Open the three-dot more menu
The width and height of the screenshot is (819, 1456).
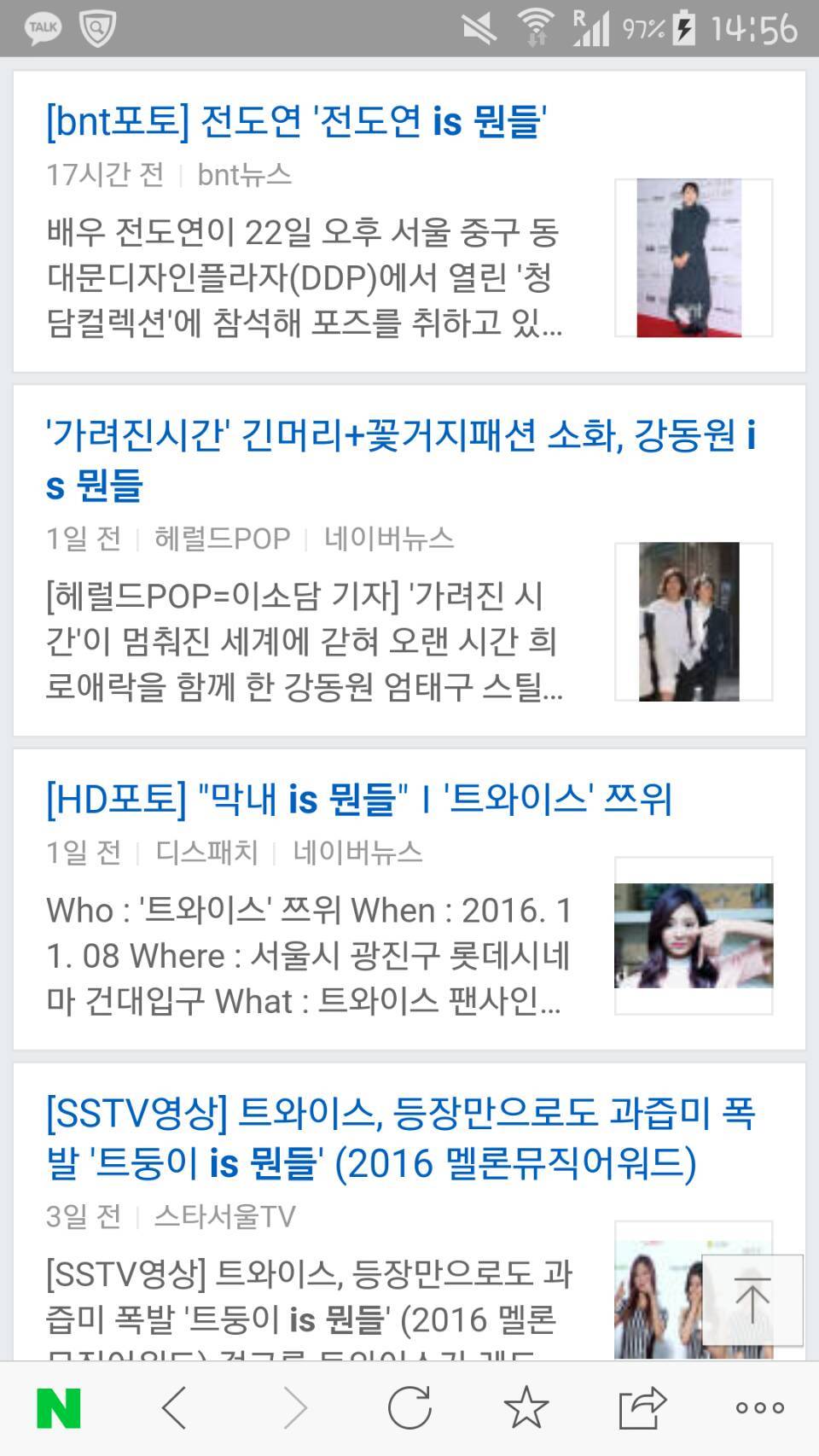click(759, 1408)
